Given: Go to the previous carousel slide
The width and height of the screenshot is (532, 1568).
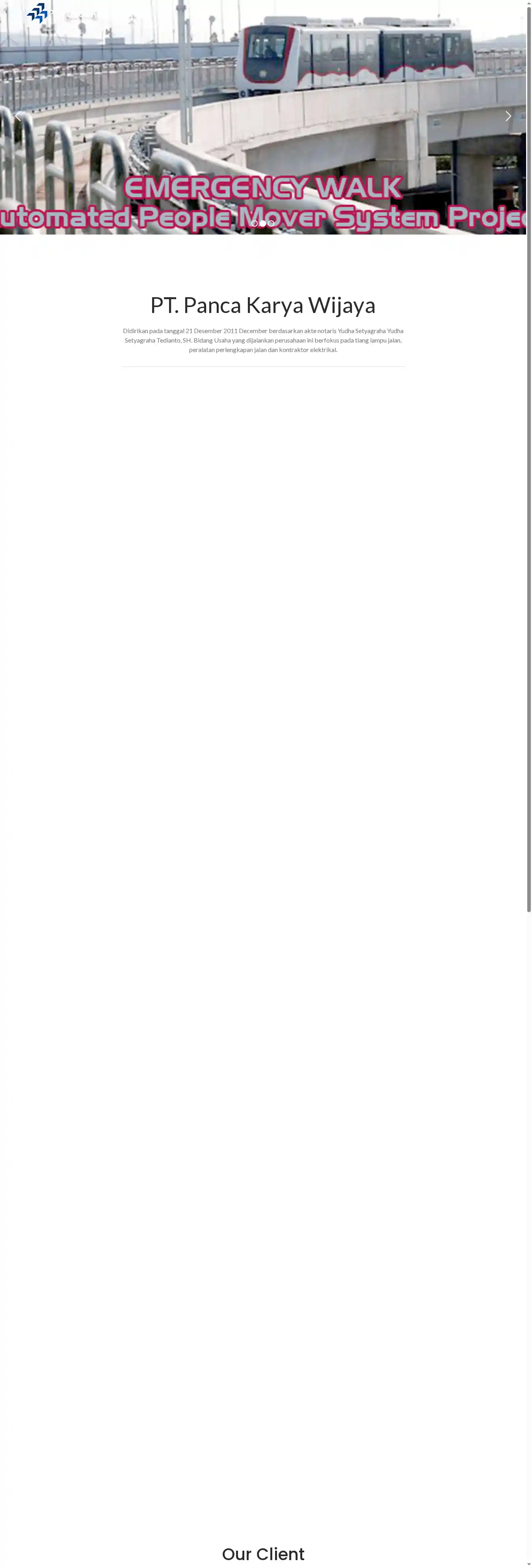Looking at the screenshot, I should point(18,116).
